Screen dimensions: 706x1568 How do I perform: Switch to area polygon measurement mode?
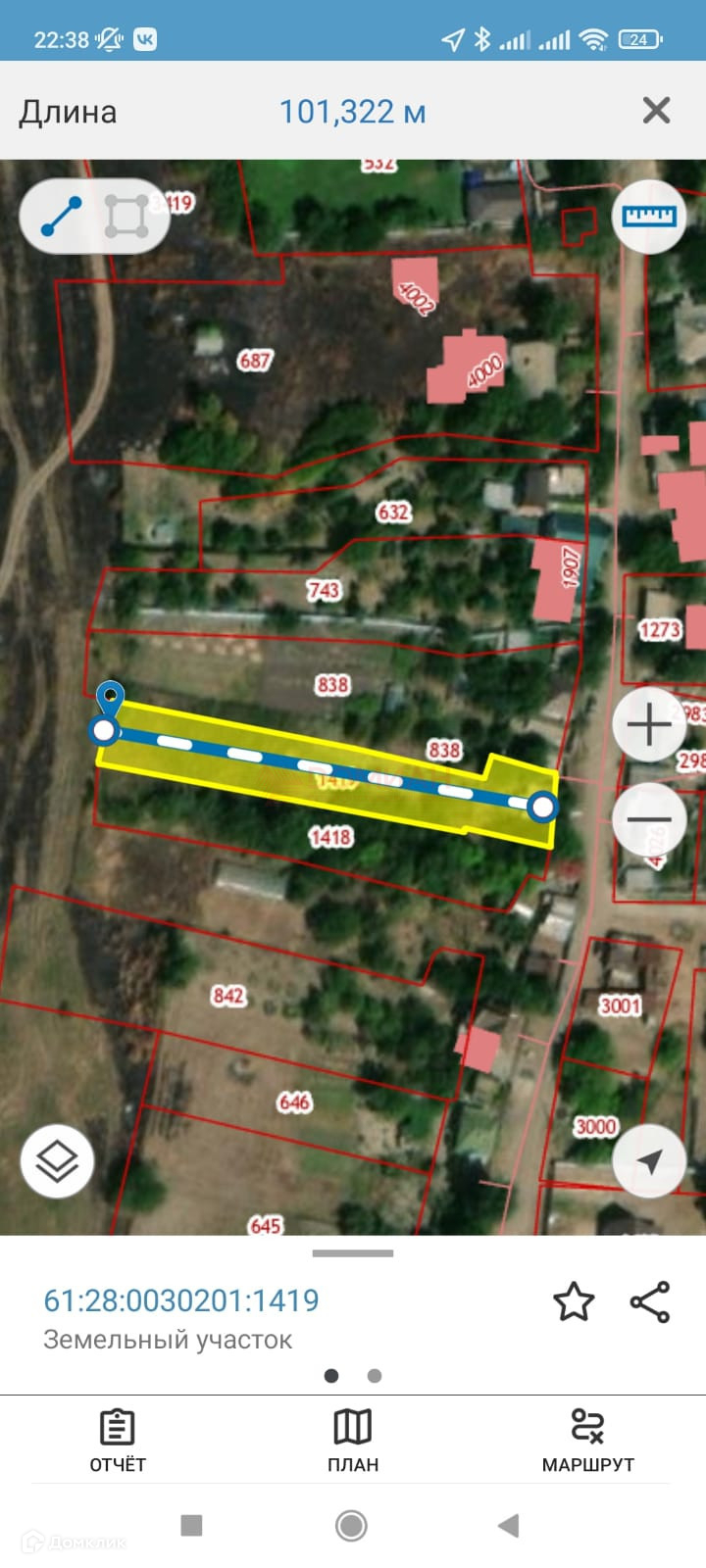(x=126, y=217)
